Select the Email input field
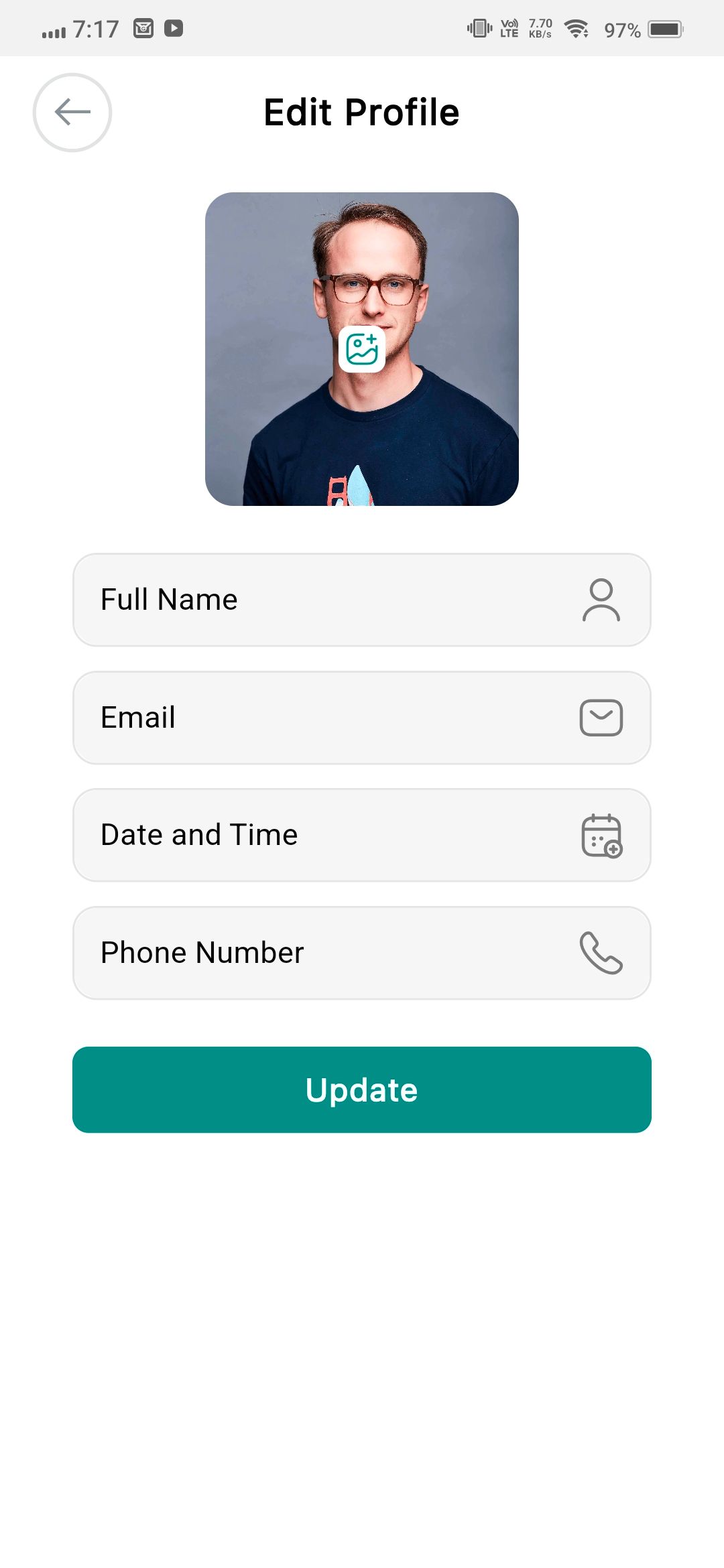This screenshot has width=724, height=1568. [x=335, y=718]
